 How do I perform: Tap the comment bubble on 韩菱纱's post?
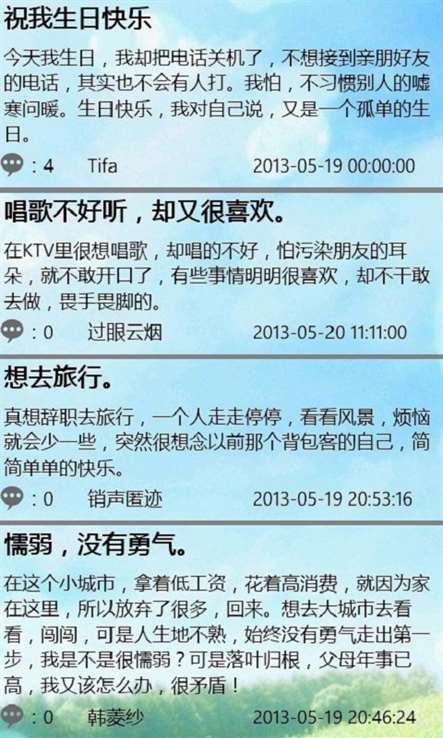click(x=12, y=716)
